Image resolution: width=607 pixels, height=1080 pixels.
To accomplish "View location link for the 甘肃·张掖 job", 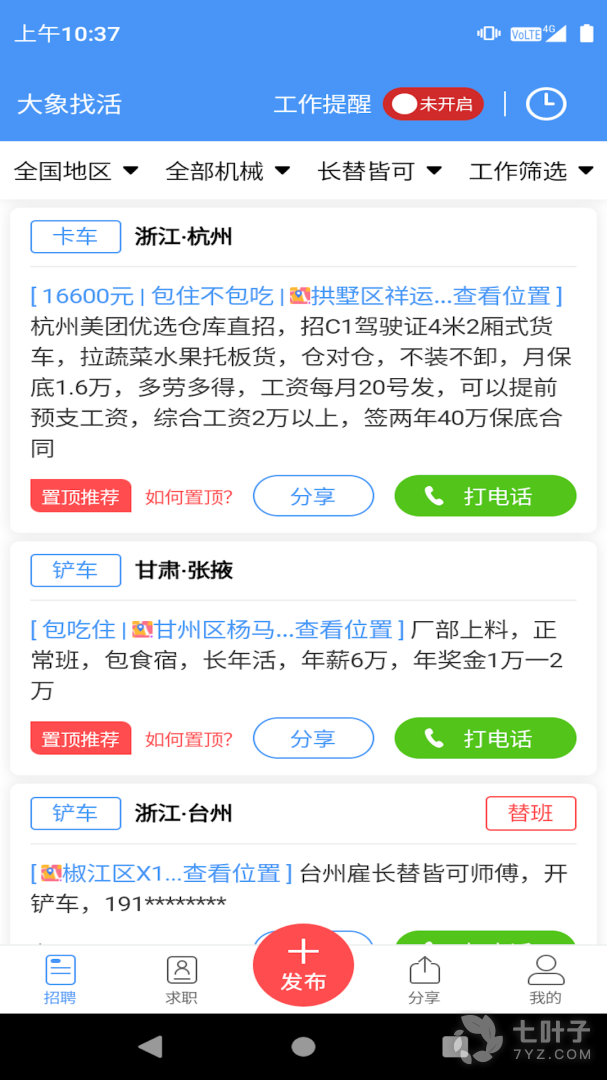I will pos(348,630).
